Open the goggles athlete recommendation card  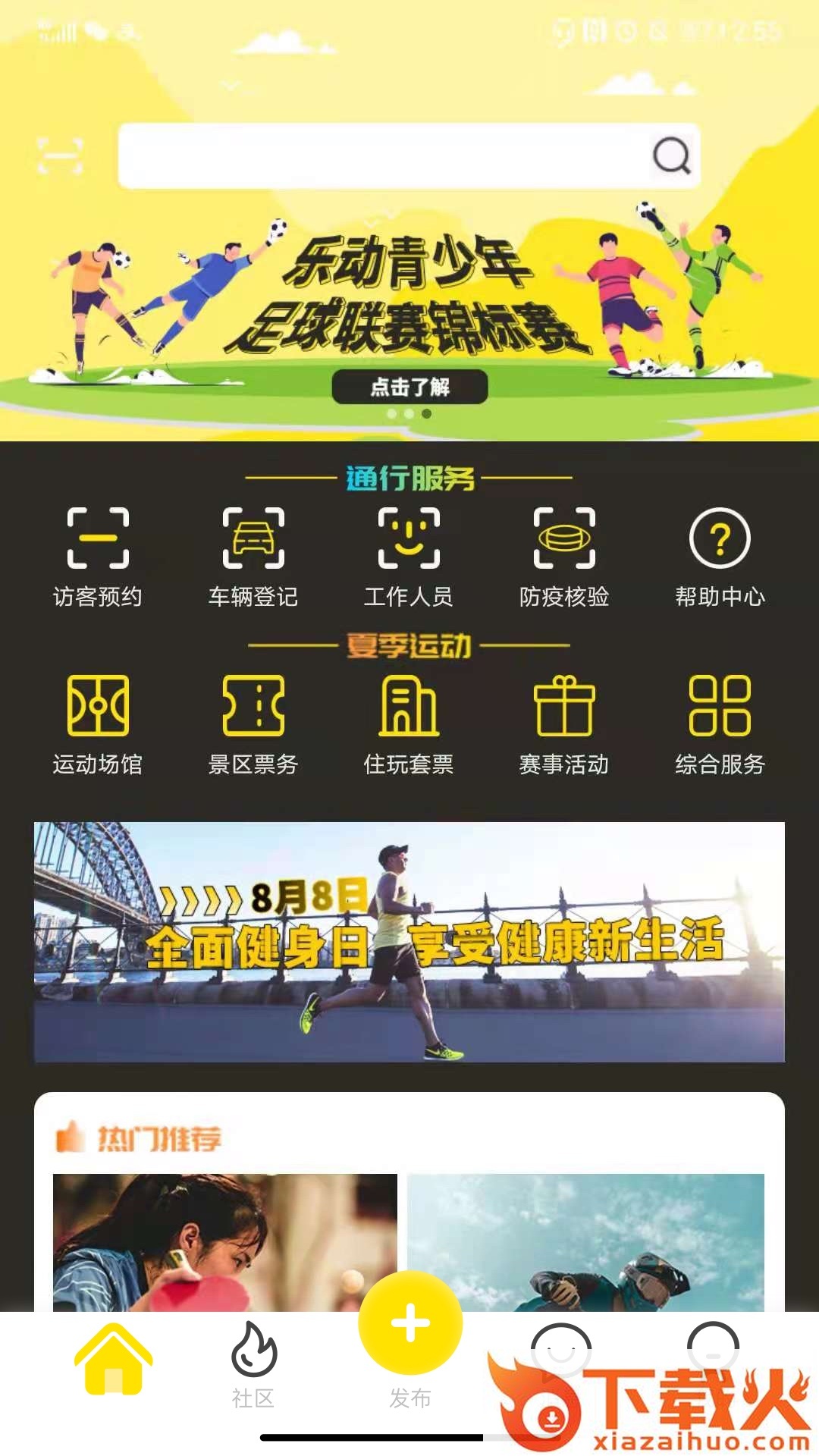pos(585,1242)
